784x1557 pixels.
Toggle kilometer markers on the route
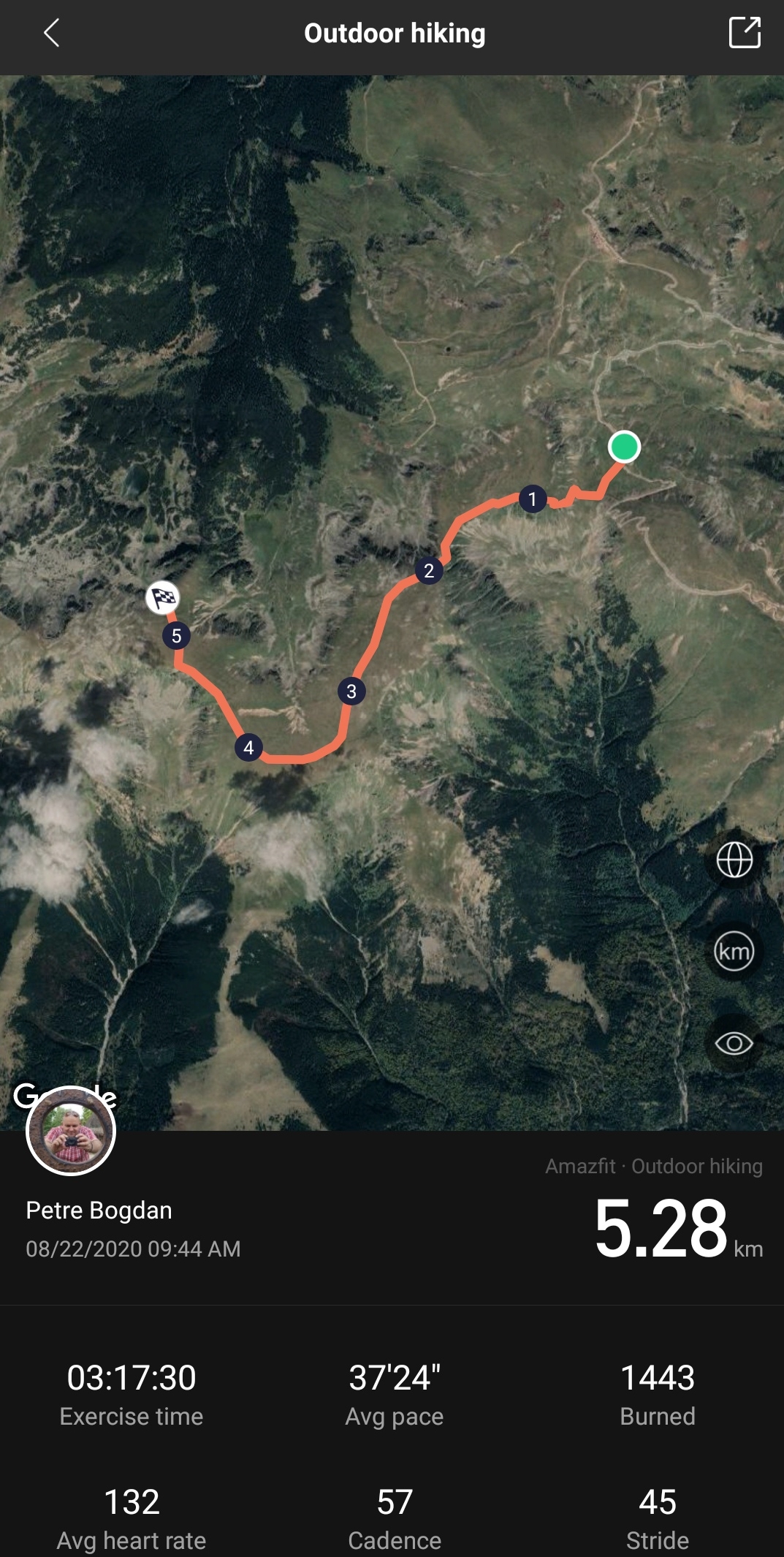pos(734,951)
